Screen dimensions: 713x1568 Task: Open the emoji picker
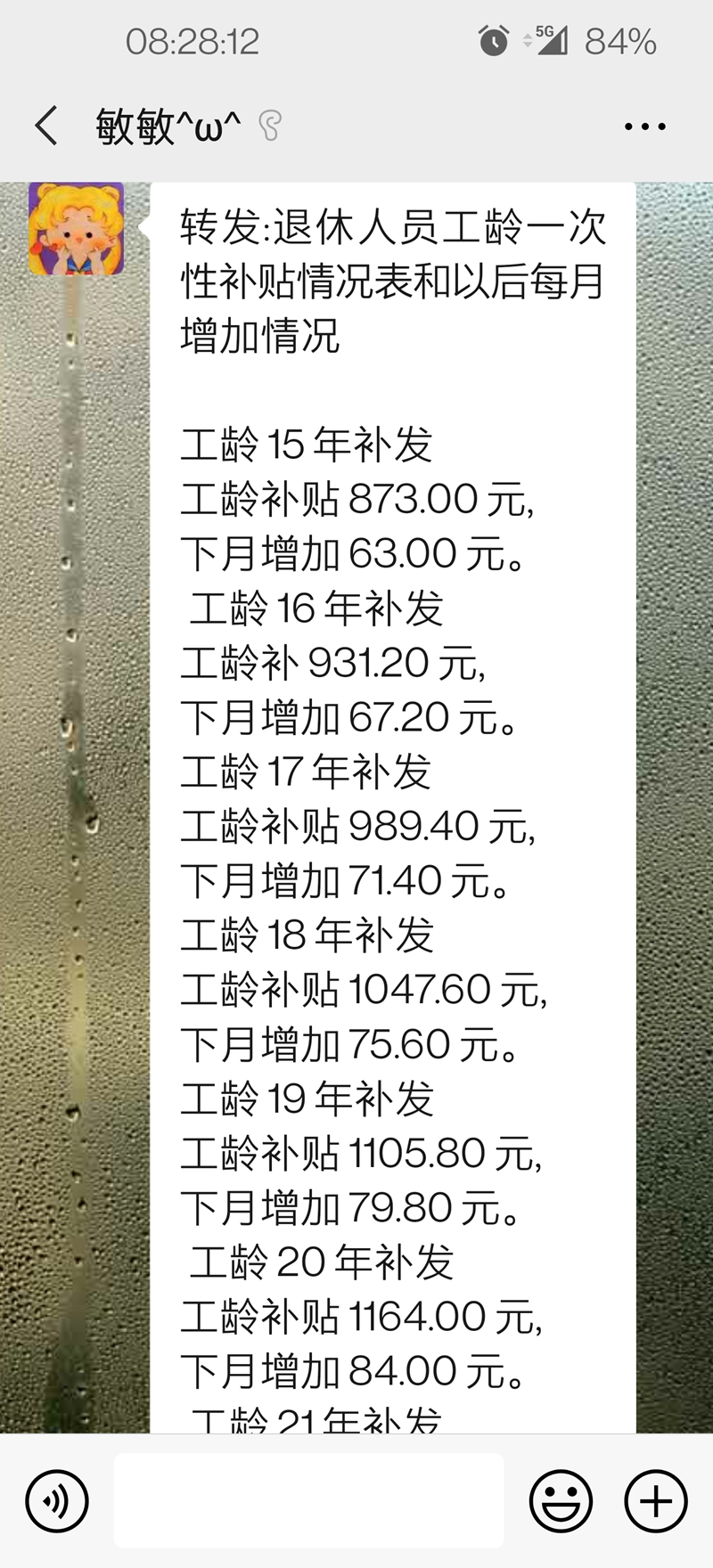561,1501
